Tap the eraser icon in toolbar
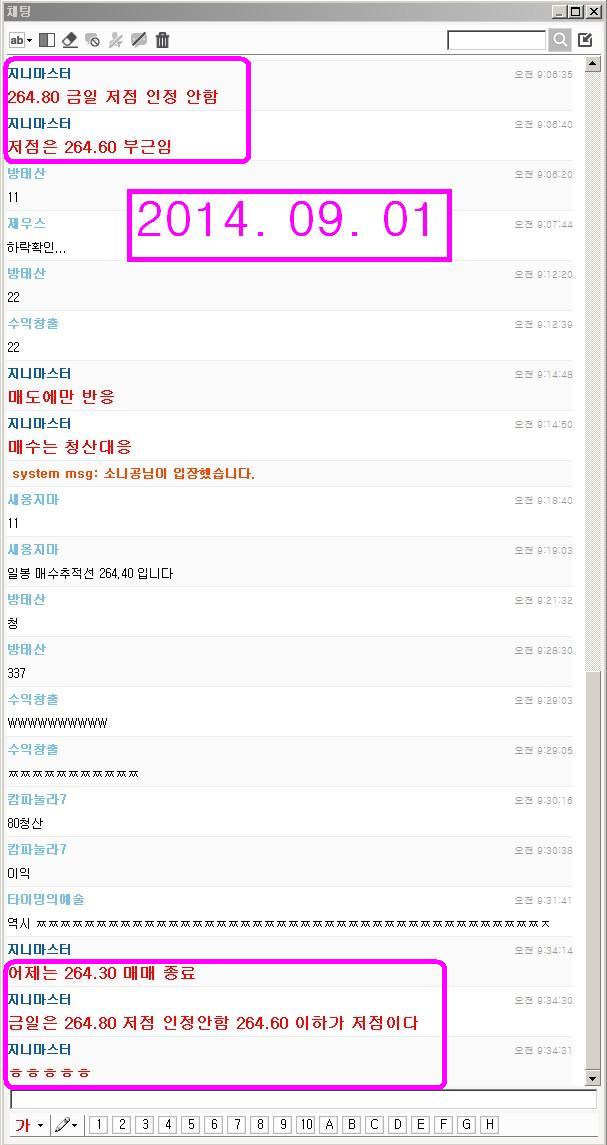This screenshot has height=1145, width=607. tap(69, 40)
